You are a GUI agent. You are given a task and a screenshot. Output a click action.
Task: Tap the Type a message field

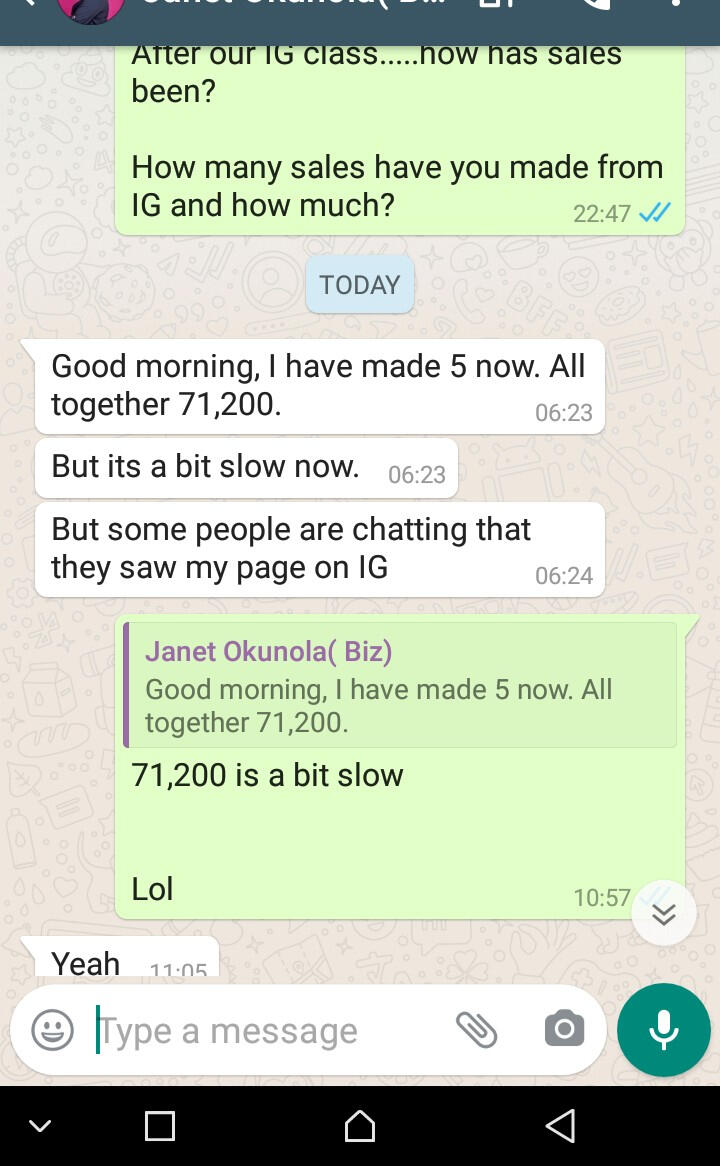tap(260, 1030)
